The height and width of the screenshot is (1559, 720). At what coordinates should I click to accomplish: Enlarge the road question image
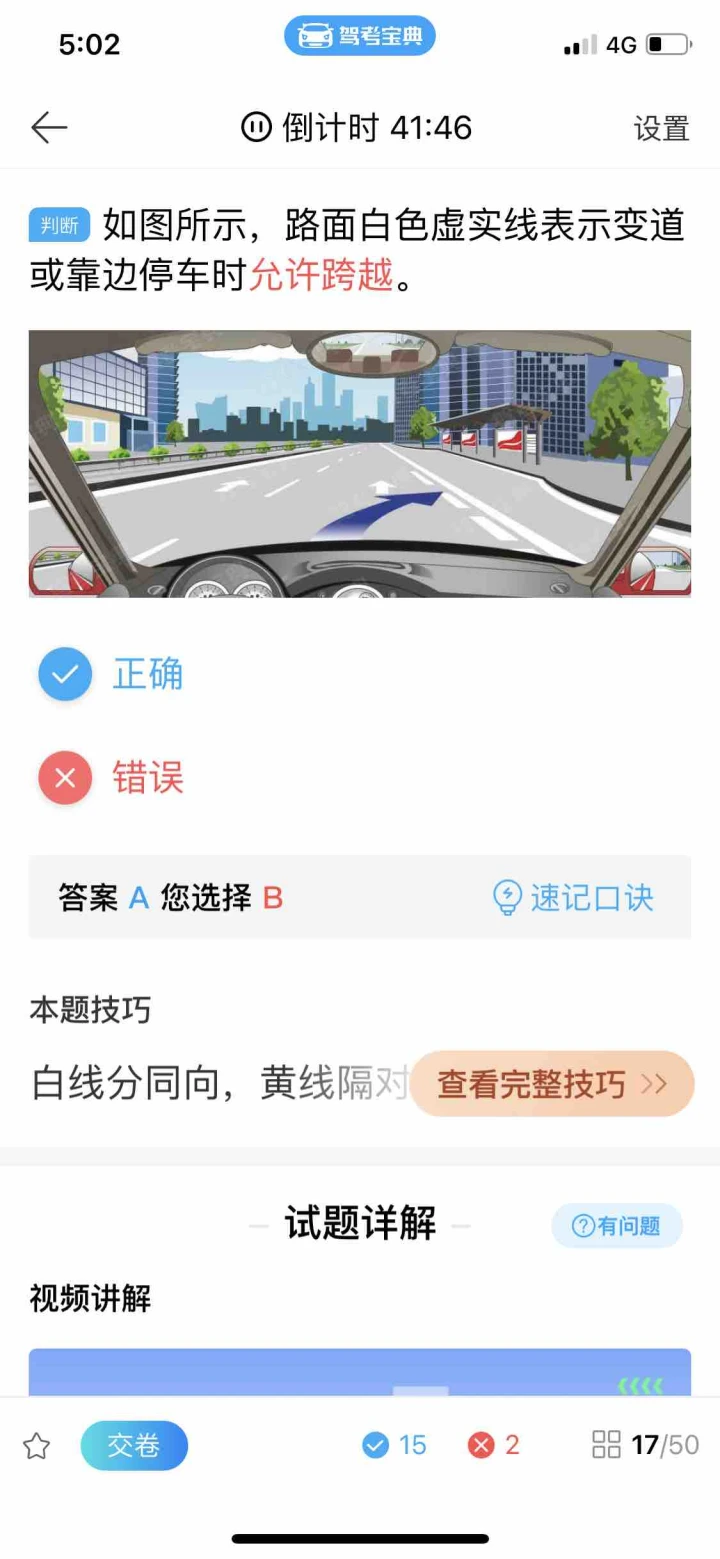[x=360, y=463]
